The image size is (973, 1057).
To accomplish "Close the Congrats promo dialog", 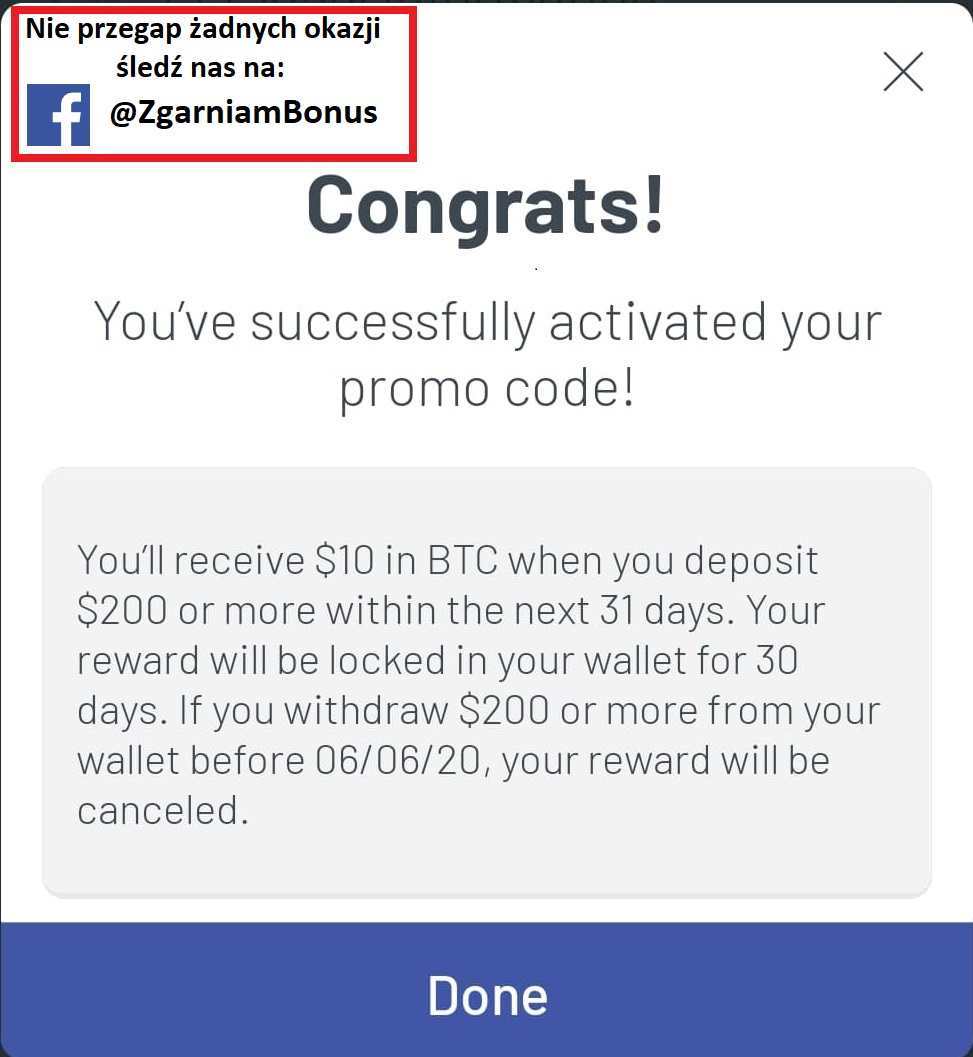I will 903,71.
